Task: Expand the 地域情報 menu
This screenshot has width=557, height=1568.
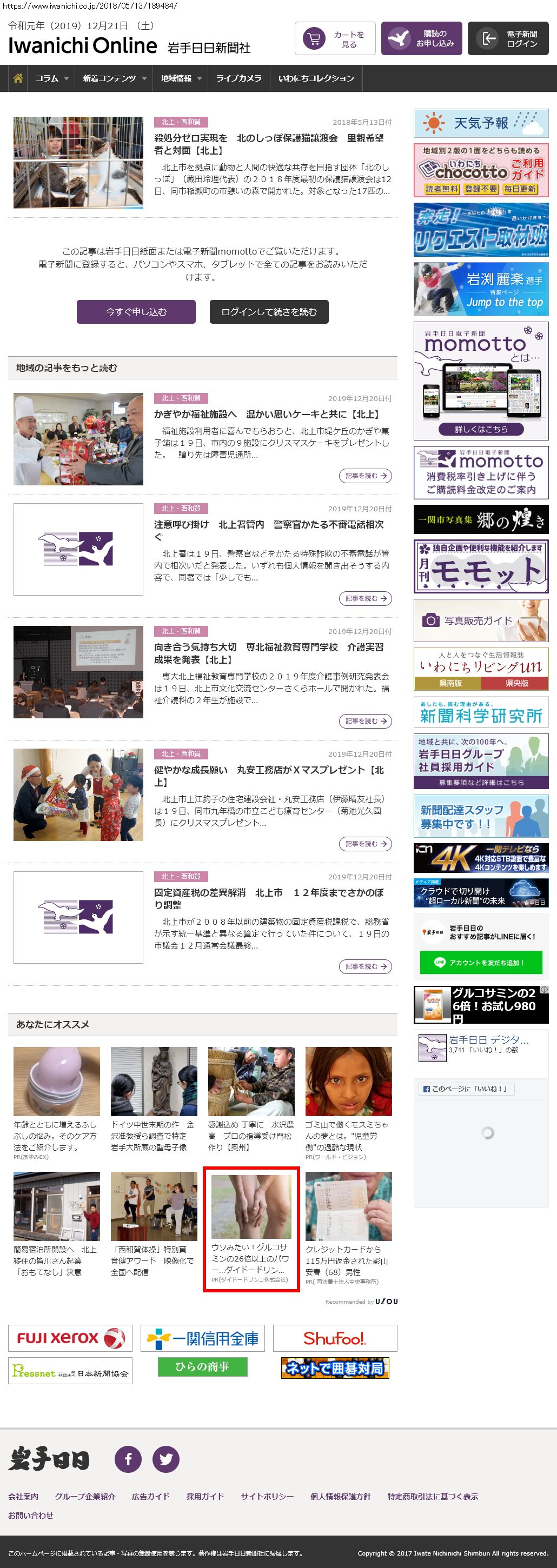Action: (x=181, y=78)
